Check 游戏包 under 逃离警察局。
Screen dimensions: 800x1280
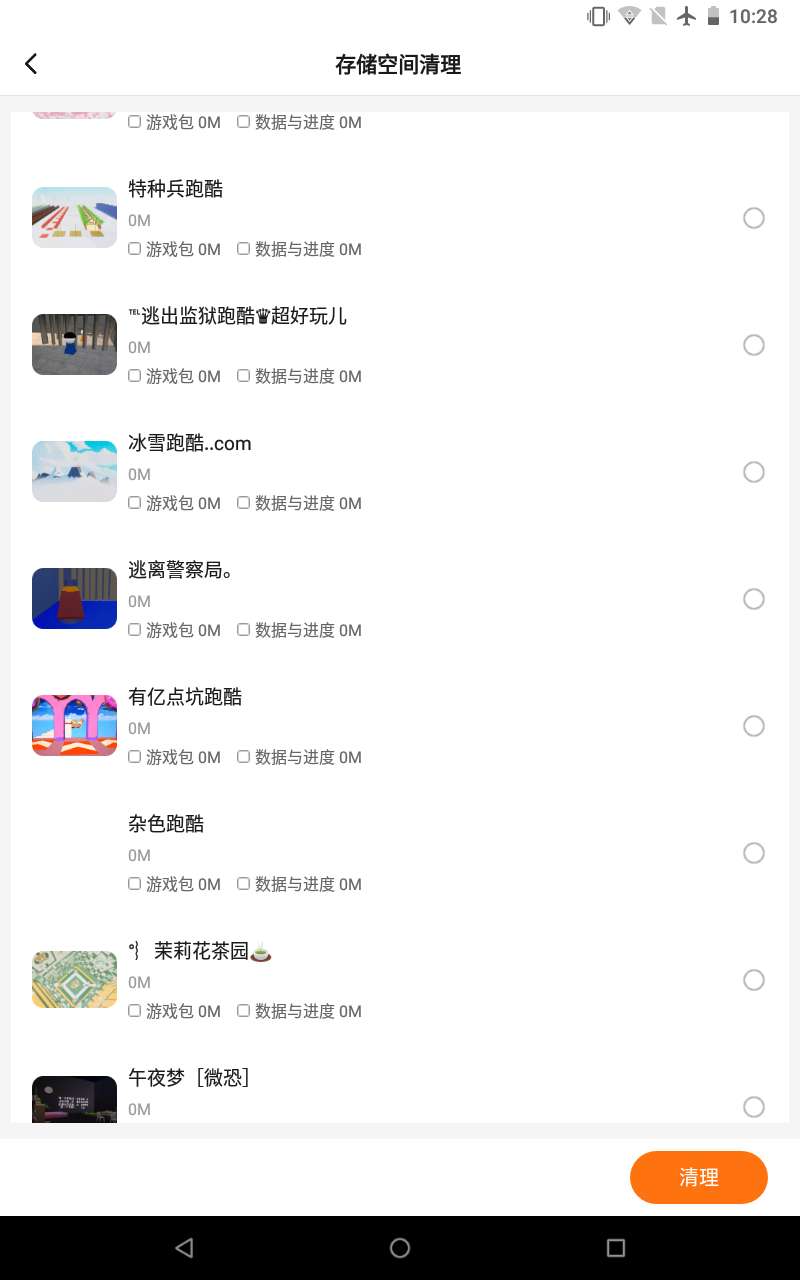[135, 630]
